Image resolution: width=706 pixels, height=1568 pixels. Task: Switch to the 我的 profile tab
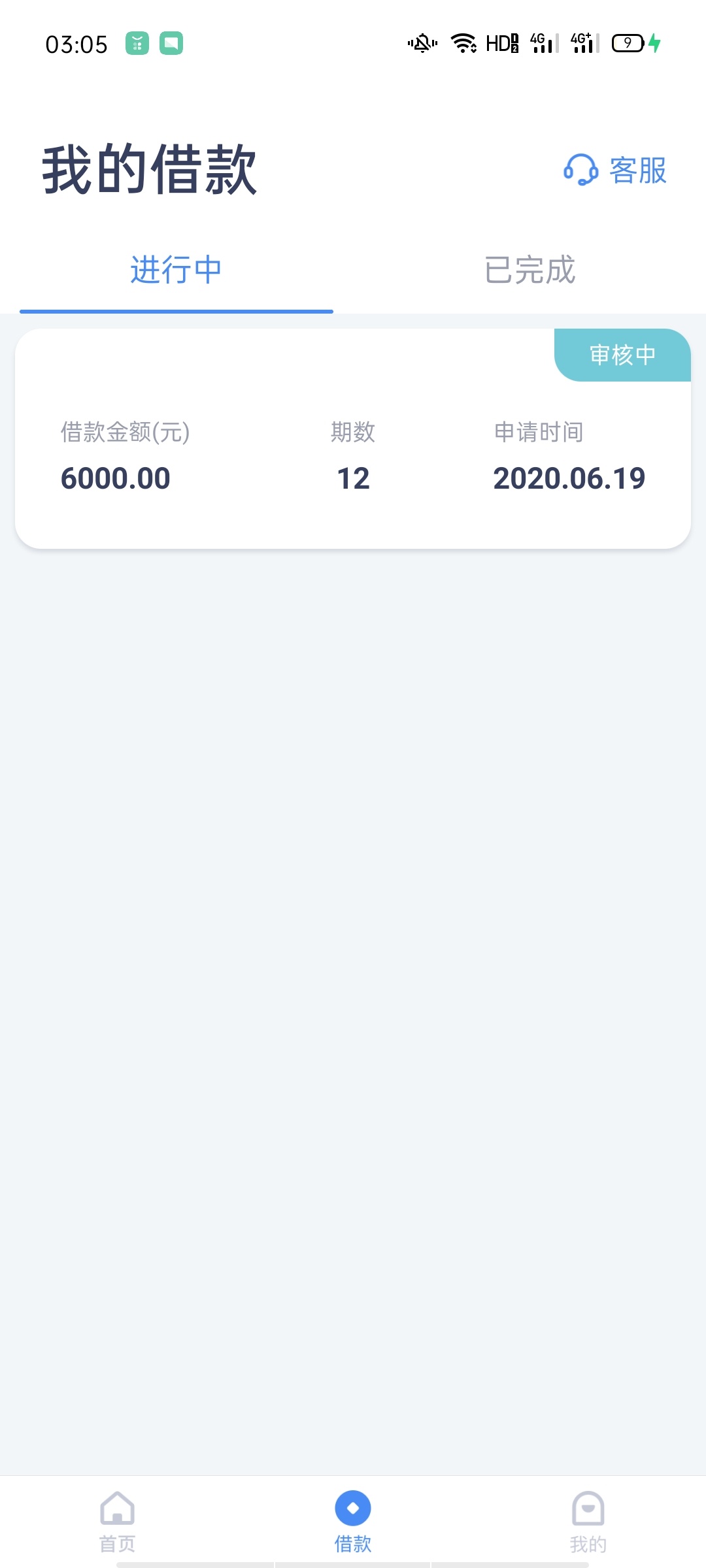[x=588, y=1522]
